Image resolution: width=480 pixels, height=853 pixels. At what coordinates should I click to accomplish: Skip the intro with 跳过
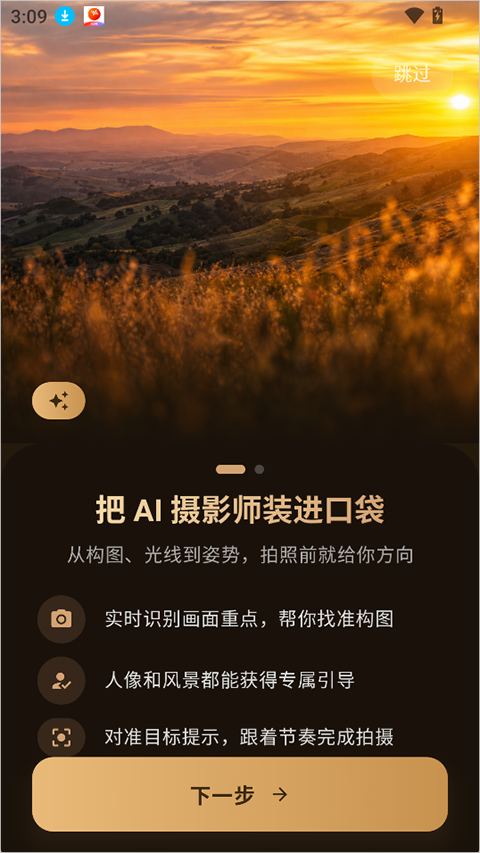412,75
